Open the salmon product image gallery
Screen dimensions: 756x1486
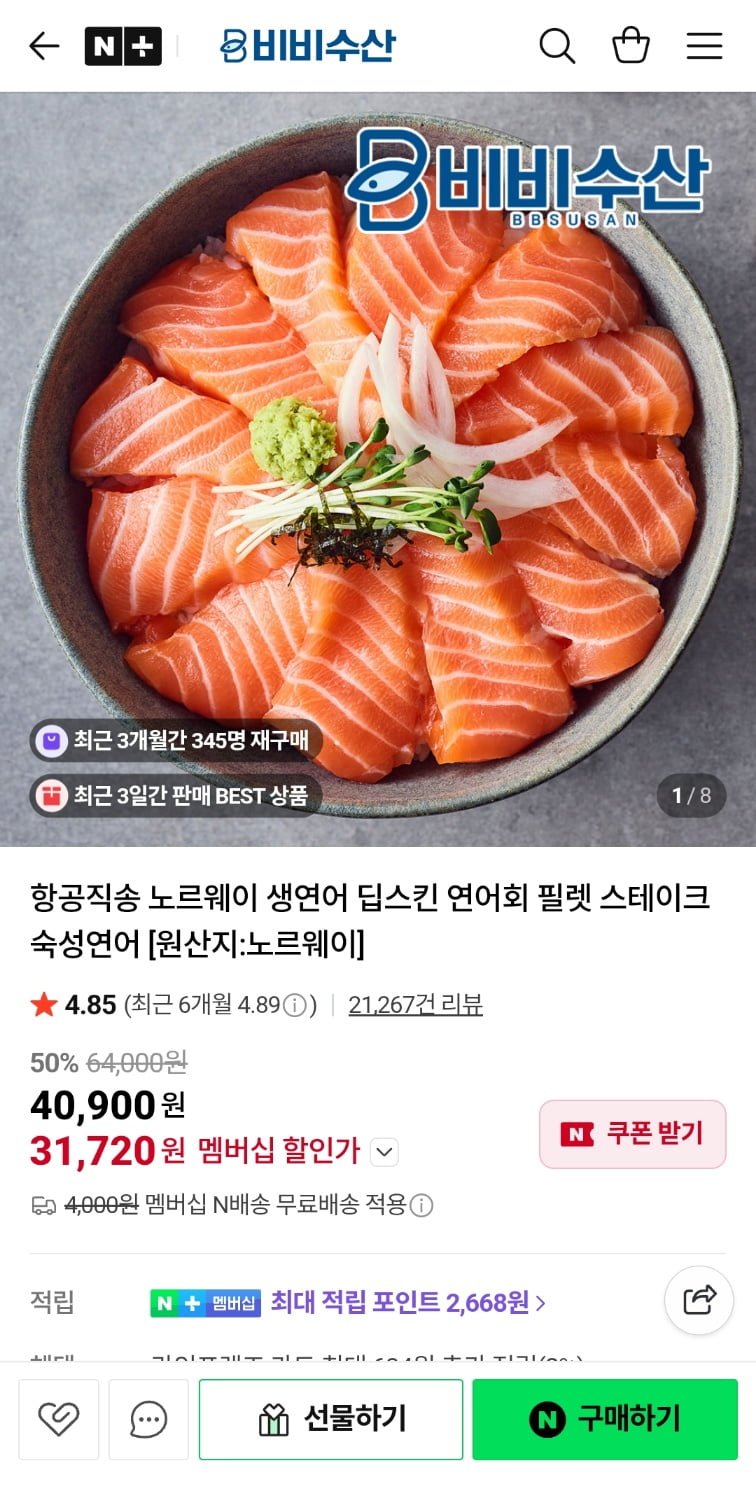378,470
